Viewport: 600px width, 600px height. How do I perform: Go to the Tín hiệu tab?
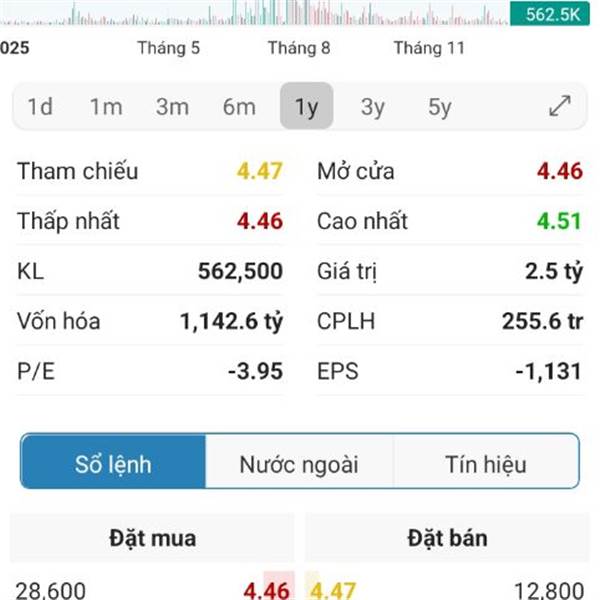pos(485,464)
